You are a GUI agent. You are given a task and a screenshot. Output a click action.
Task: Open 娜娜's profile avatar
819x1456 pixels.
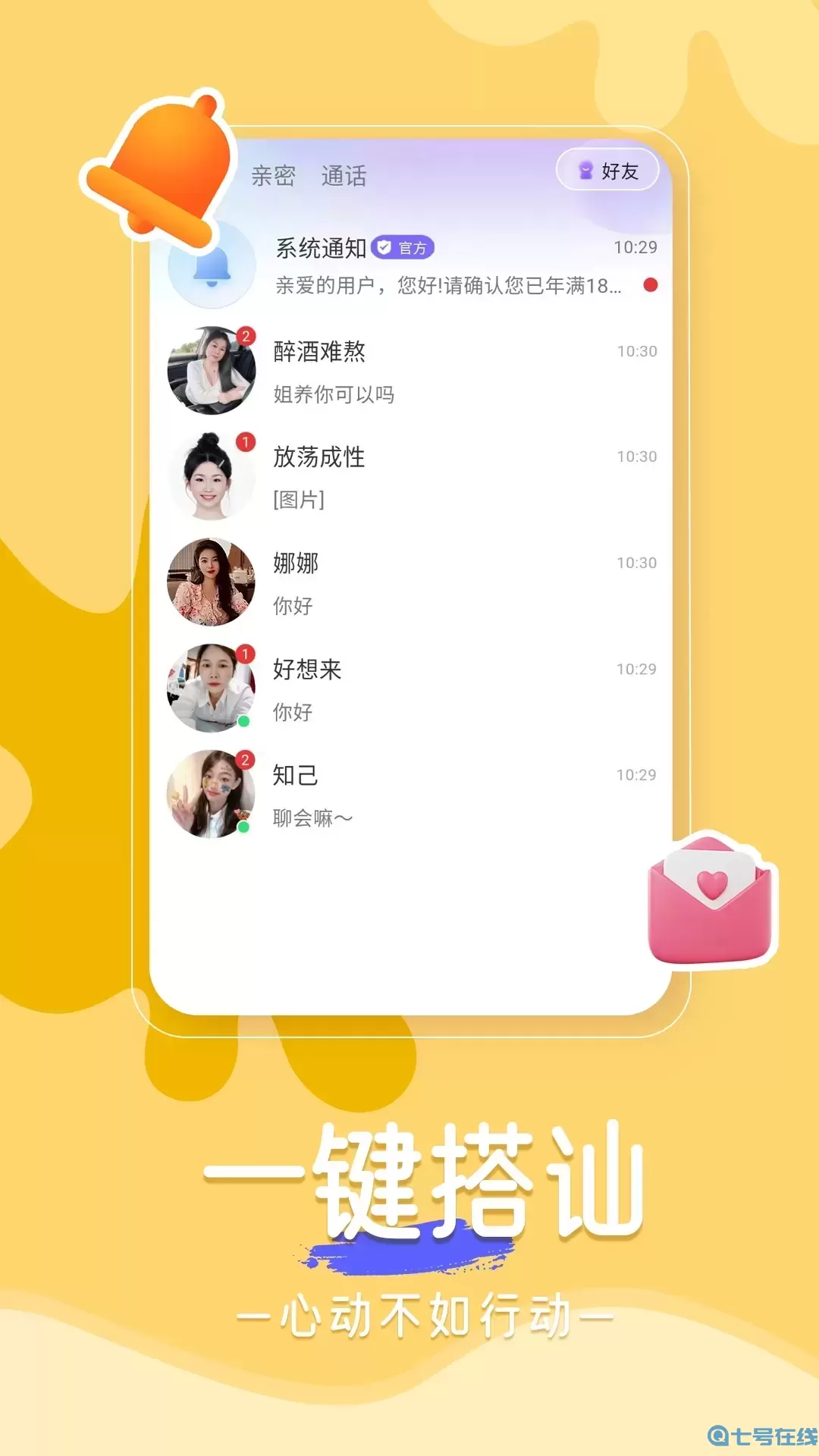click(x=211, y=582)
